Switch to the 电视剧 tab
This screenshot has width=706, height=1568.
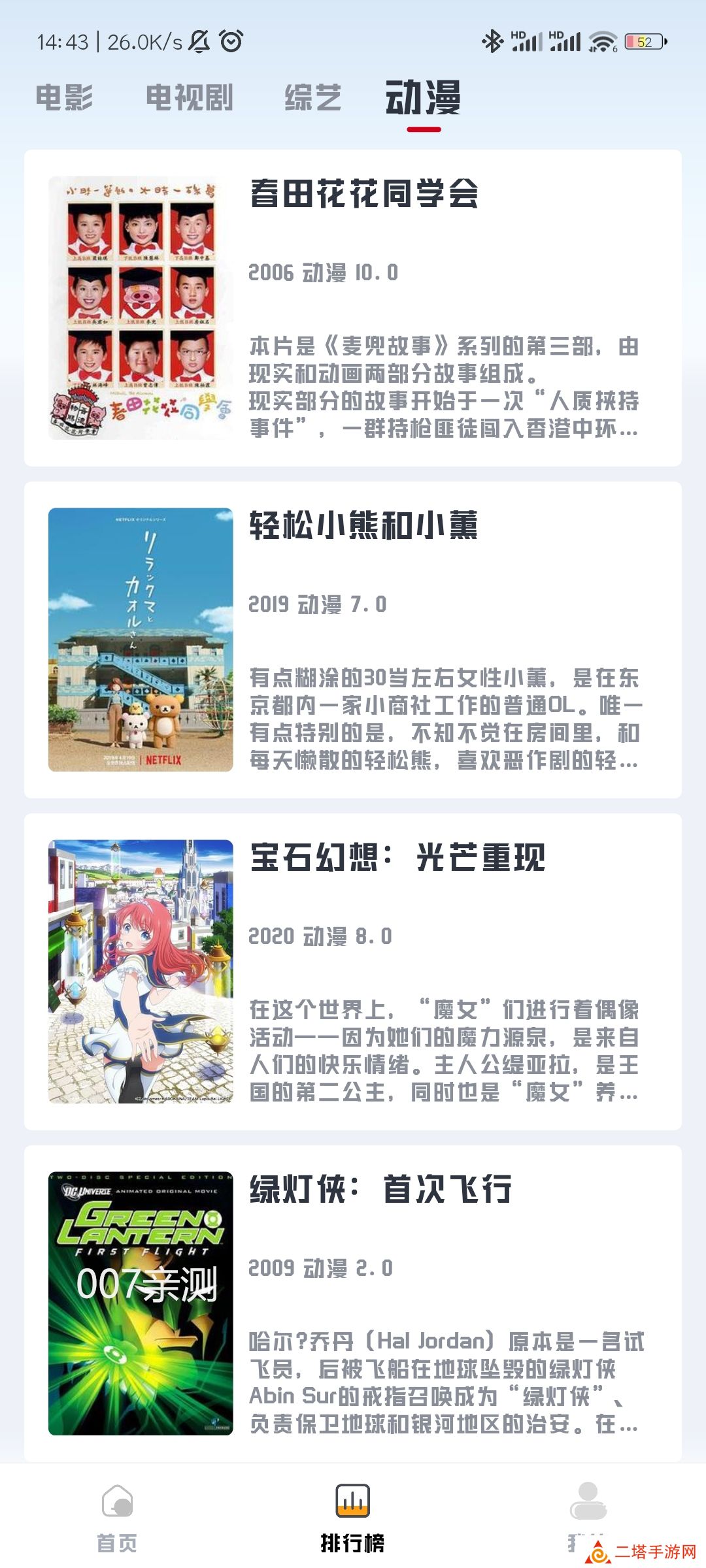189,98
